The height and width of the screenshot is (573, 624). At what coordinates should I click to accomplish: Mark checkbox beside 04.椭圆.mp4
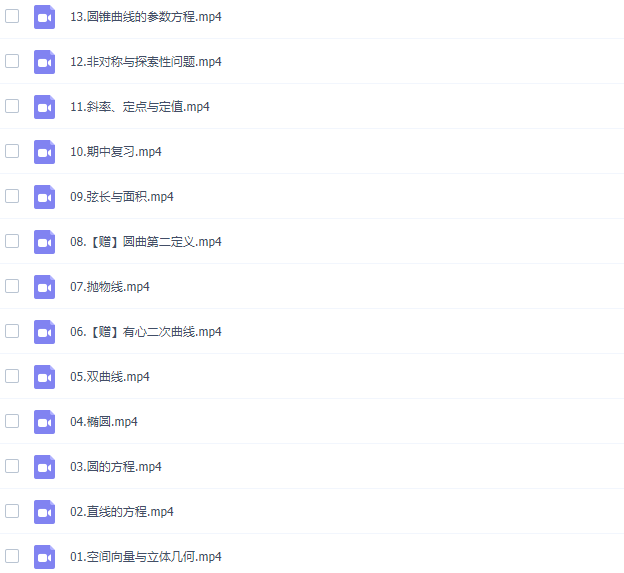(12, 421)
